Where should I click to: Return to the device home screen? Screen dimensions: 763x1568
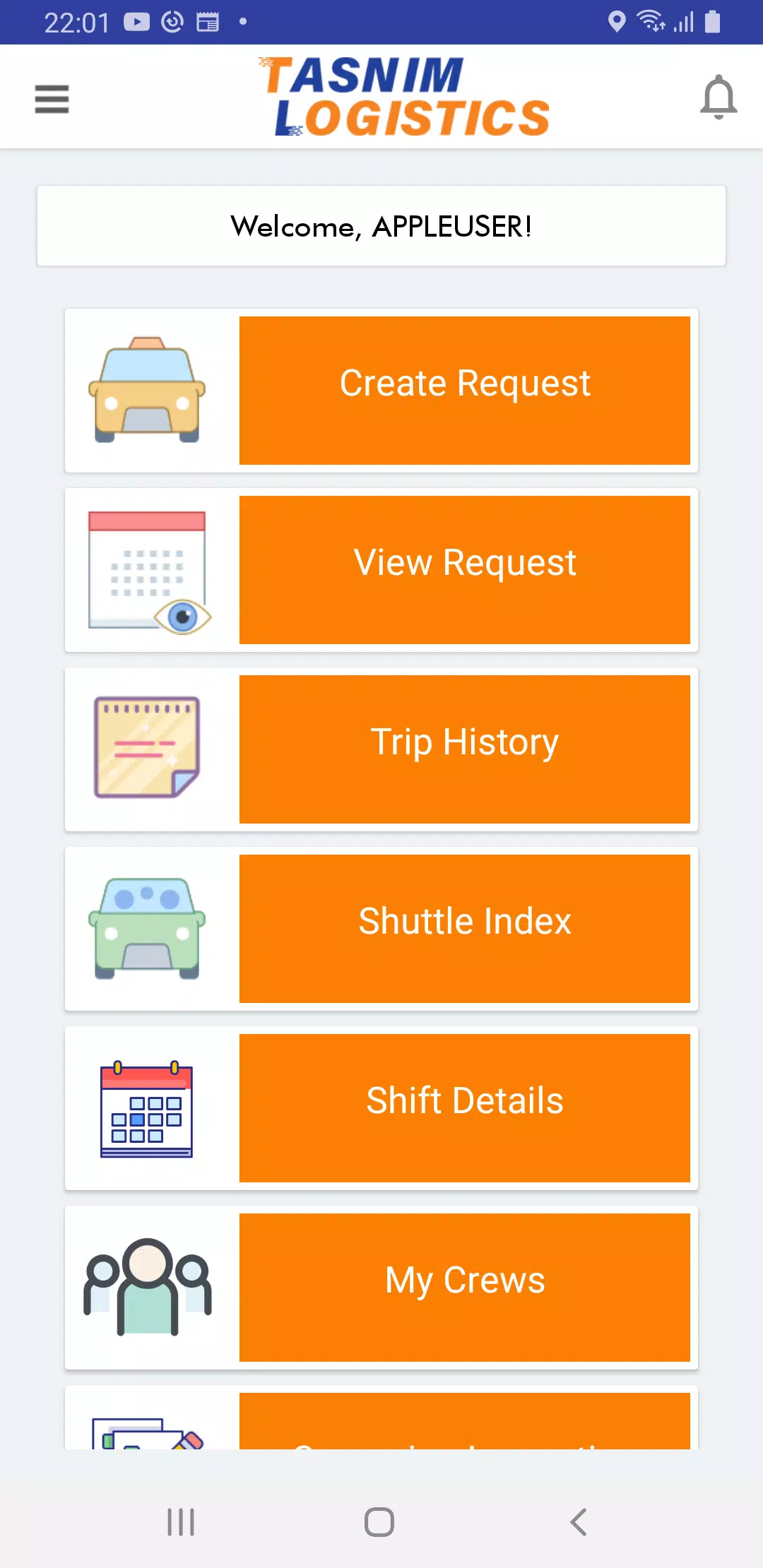tap(379, 1522)
